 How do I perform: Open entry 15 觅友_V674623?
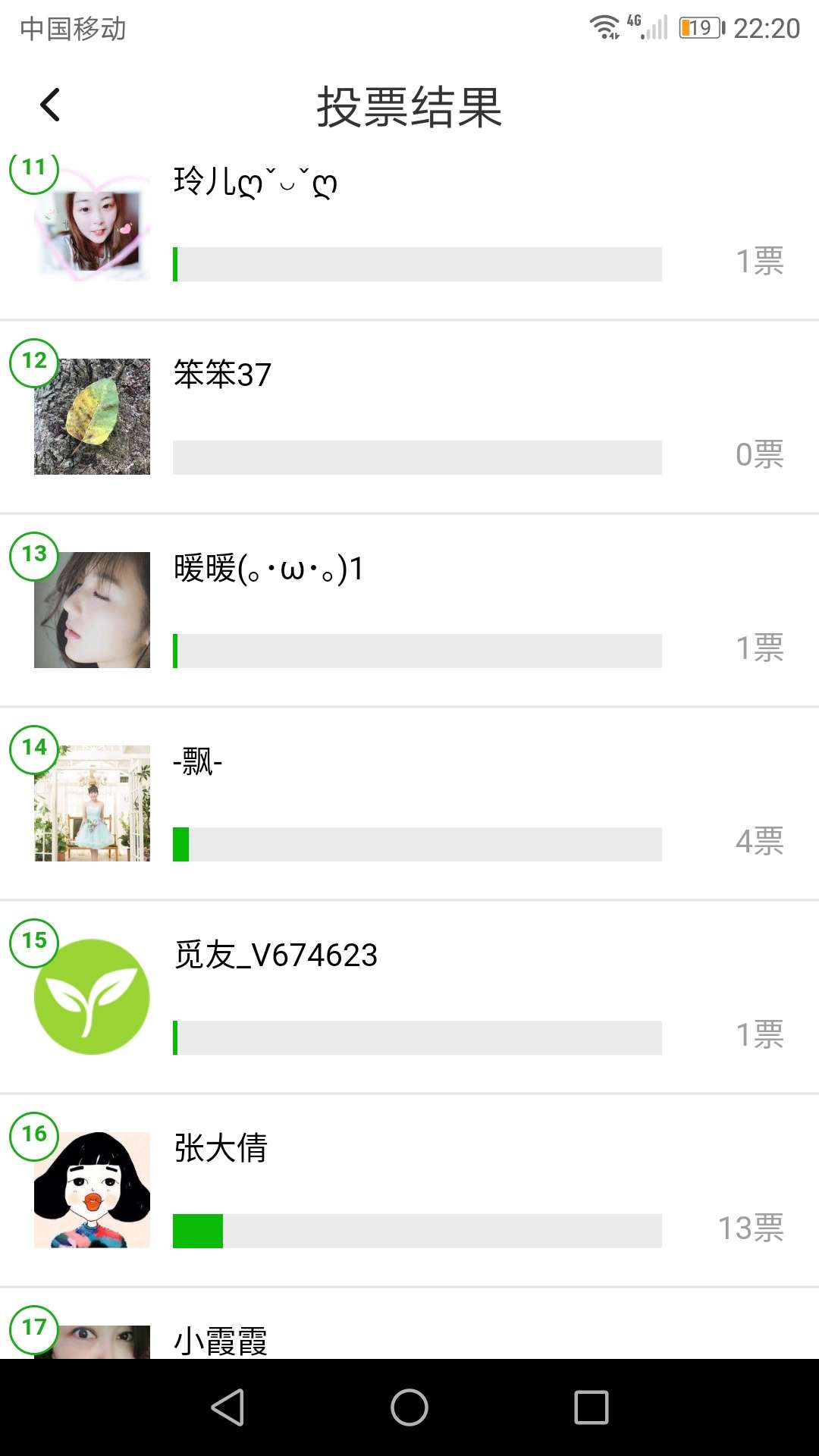tap(409, 997)
